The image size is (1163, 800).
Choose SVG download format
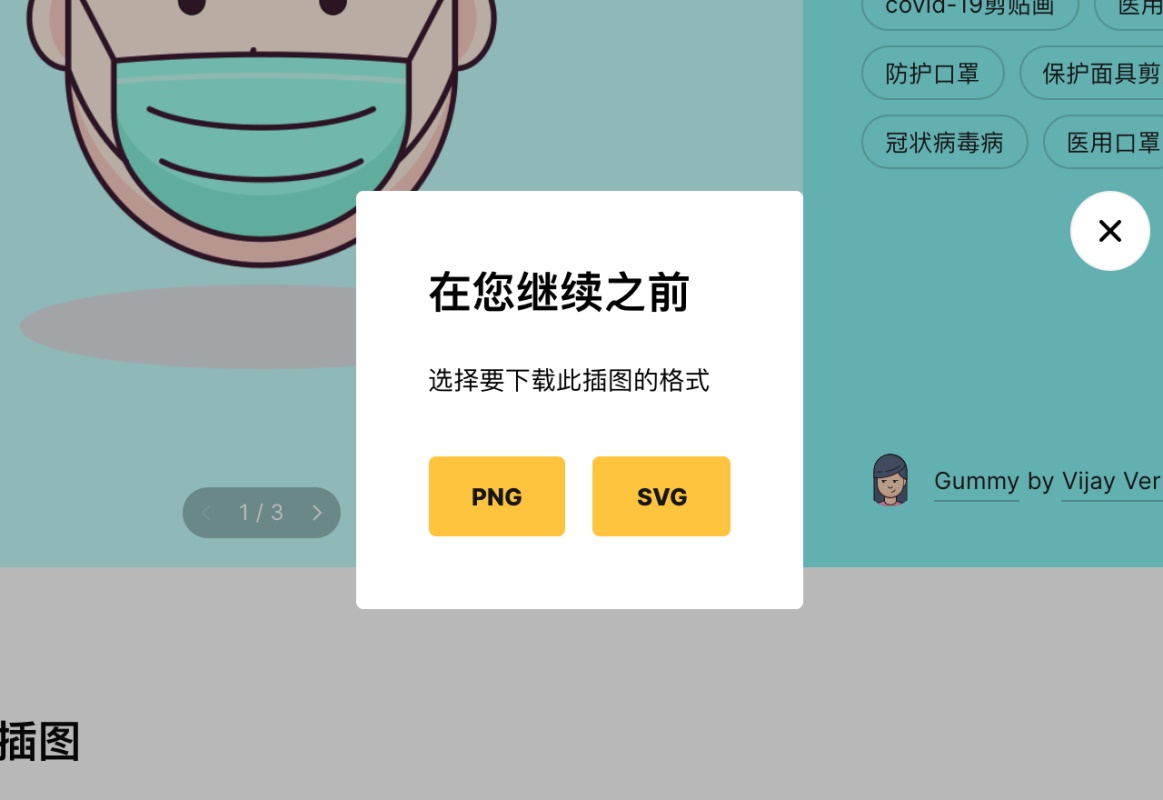pos(661,497)
